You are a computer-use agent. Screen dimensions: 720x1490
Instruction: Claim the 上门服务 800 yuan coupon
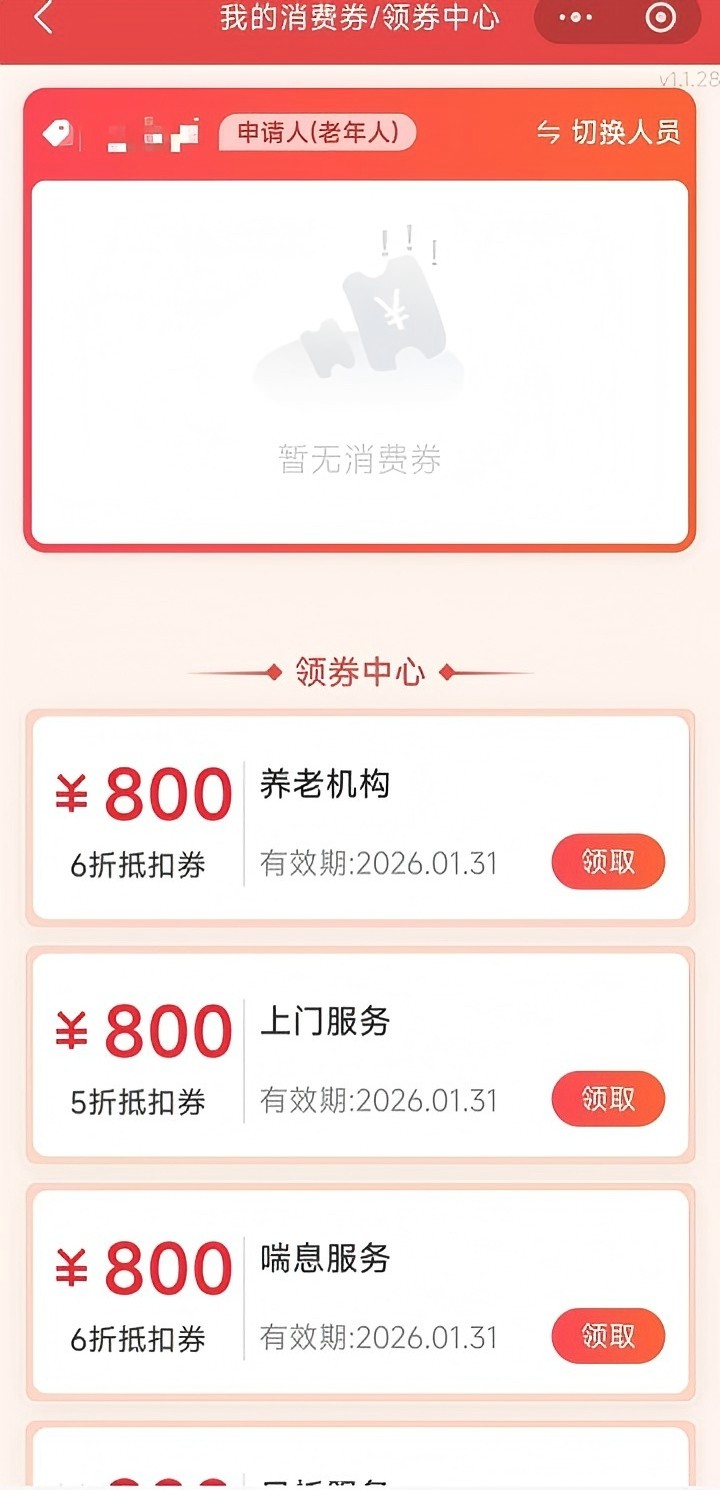608,1099
